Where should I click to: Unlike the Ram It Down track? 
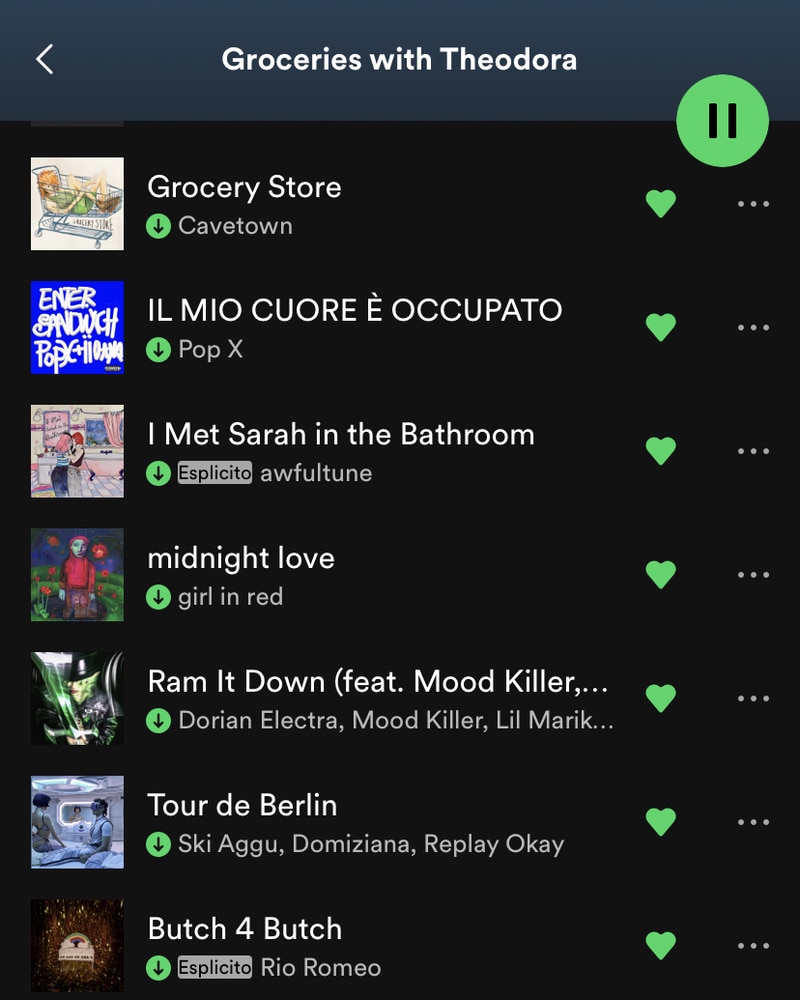660,698
